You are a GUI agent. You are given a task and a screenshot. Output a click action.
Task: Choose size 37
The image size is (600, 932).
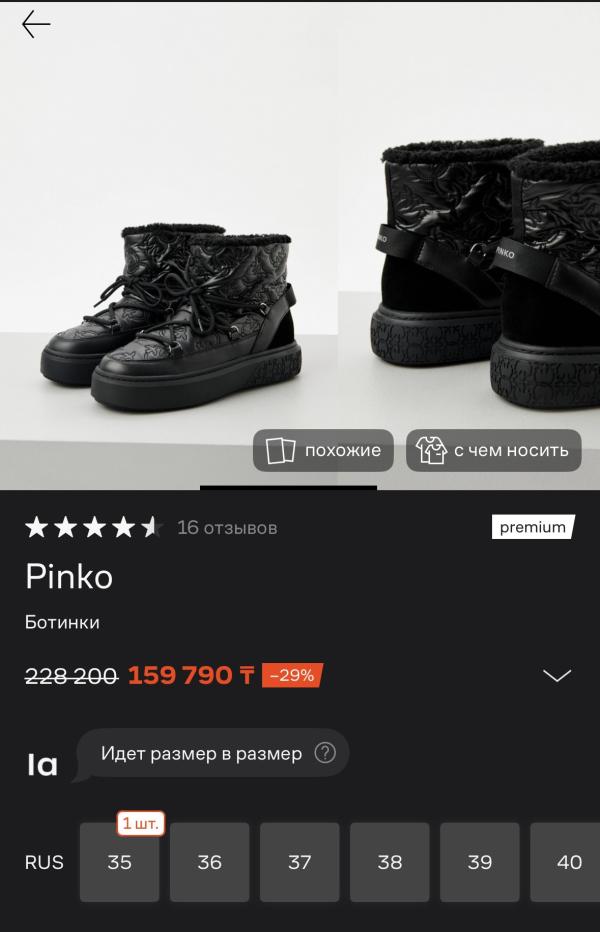(299, 862)
